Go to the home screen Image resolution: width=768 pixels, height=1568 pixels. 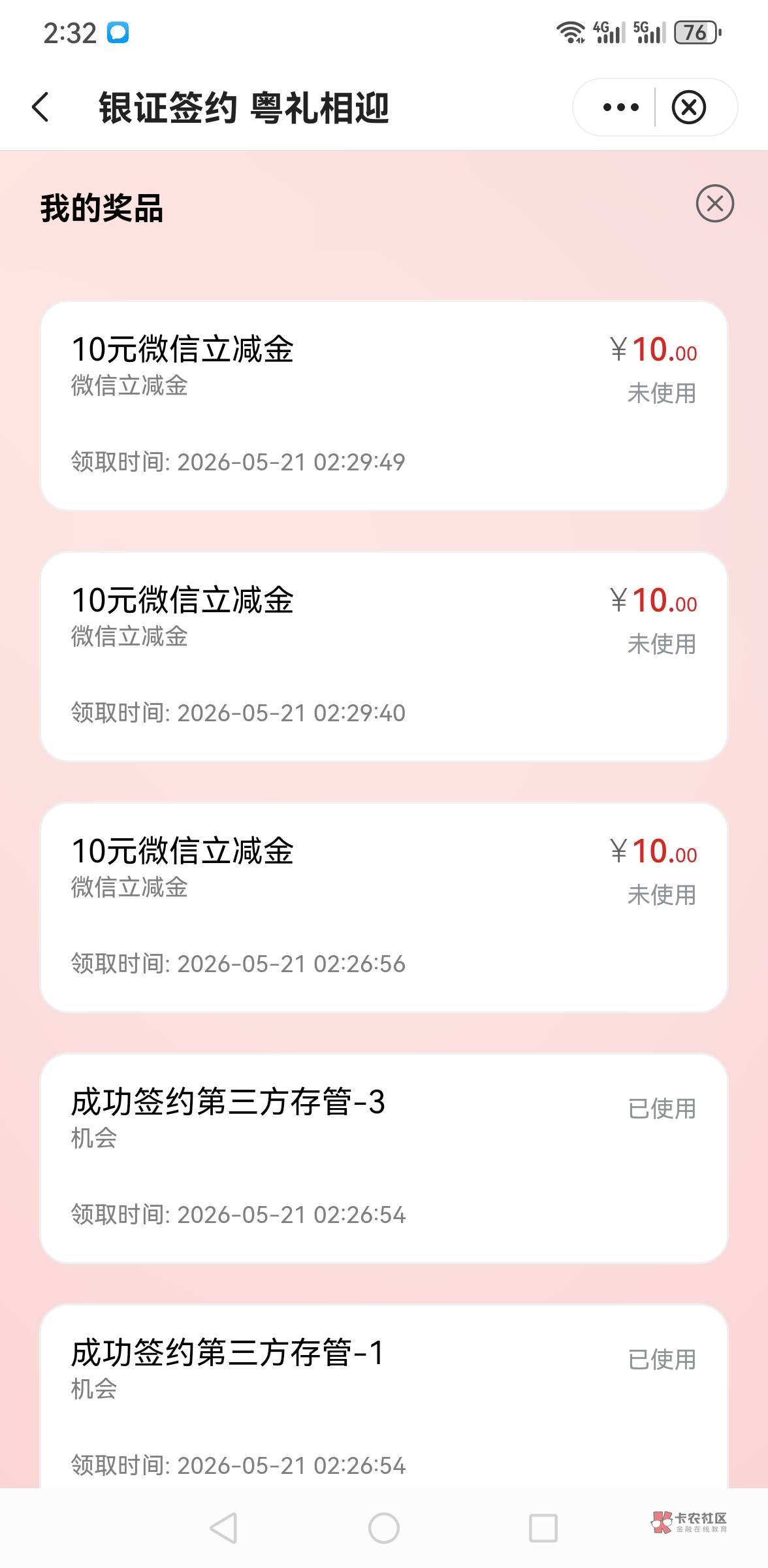[384, 1529]
